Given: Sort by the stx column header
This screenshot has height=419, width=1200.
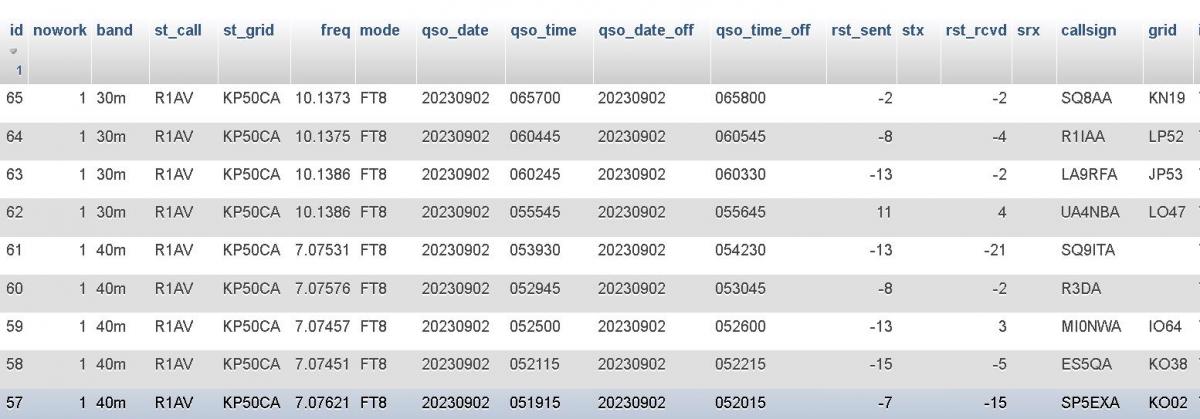Looking at the screenshot, I should [912, 31].
